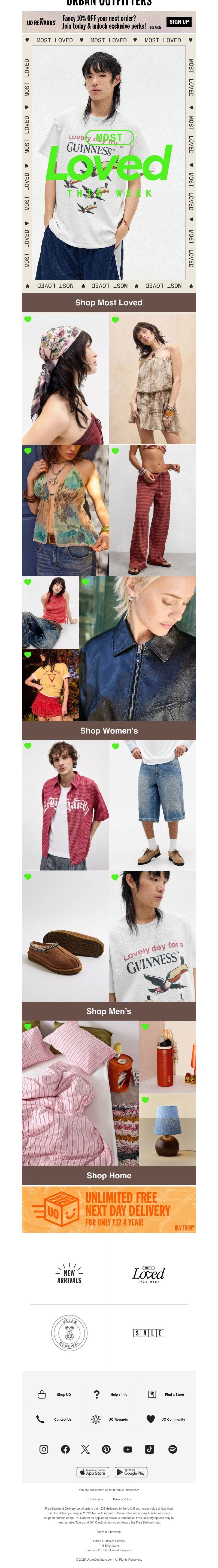The width and height of the screenshot is (218, 1568).
Task: Open the Pinterest icon
Action: [x=106, y=1449]
